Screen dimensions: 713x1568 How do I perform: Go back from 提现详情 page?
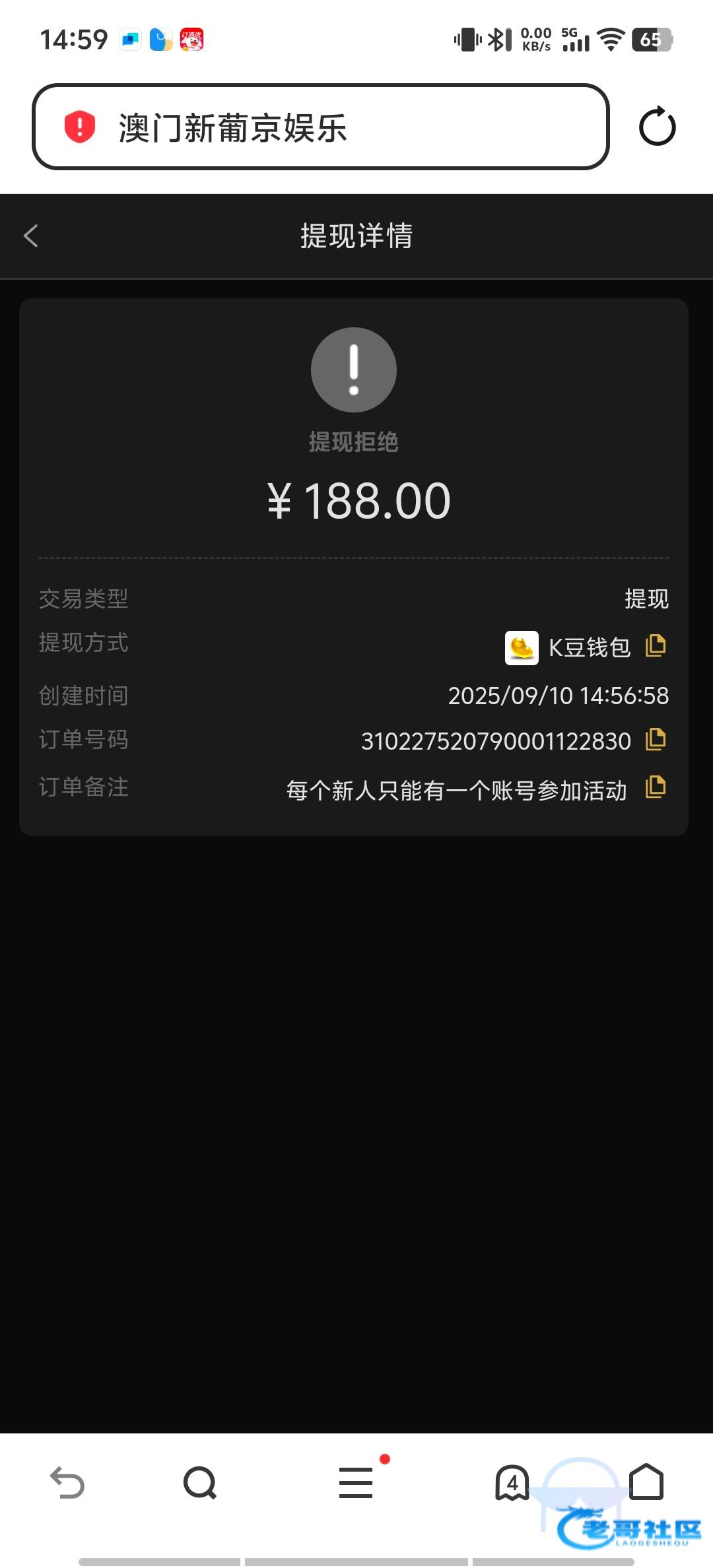(x=31, y=236)
